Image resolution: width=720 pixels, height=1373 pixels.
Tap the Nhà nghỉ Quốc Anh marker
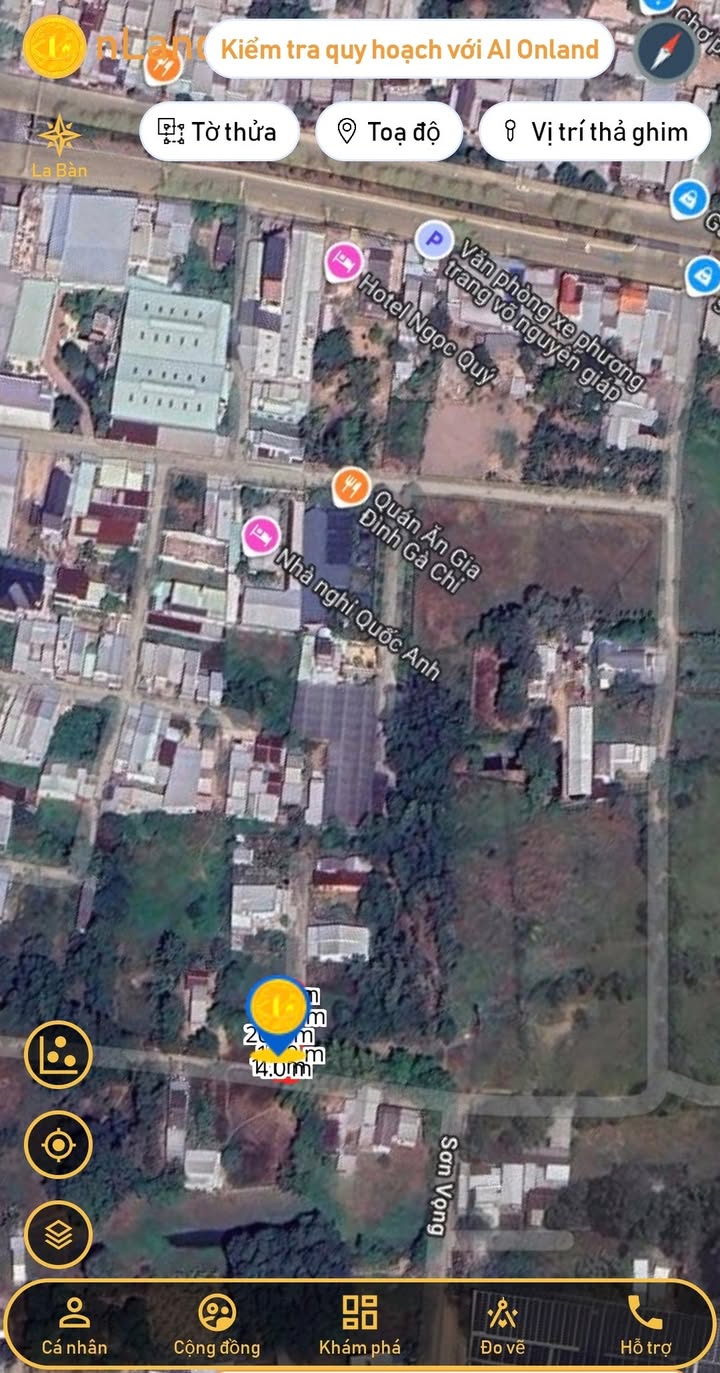tap(262, 534)
